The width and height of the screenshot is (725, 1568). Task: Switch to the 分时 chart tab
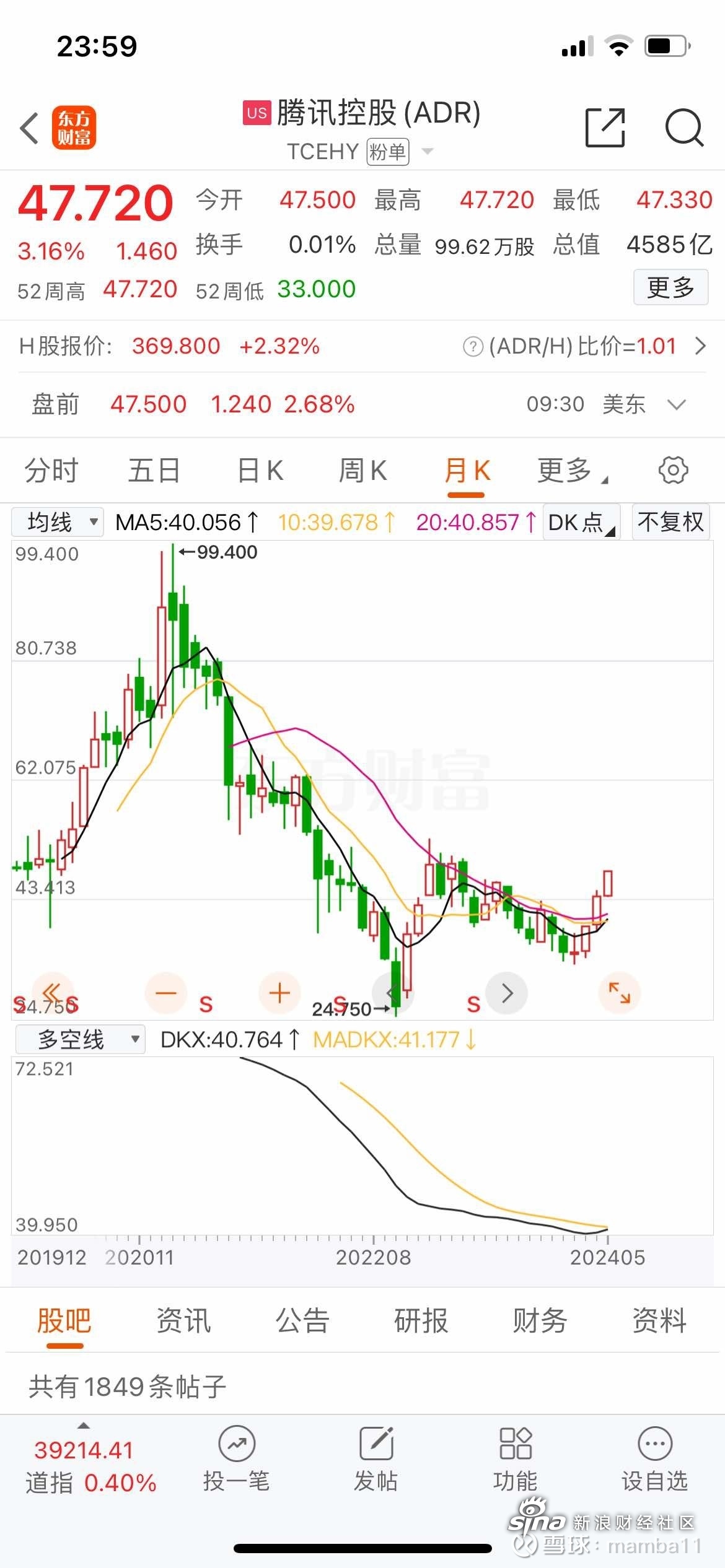click(x=51, y=470)
